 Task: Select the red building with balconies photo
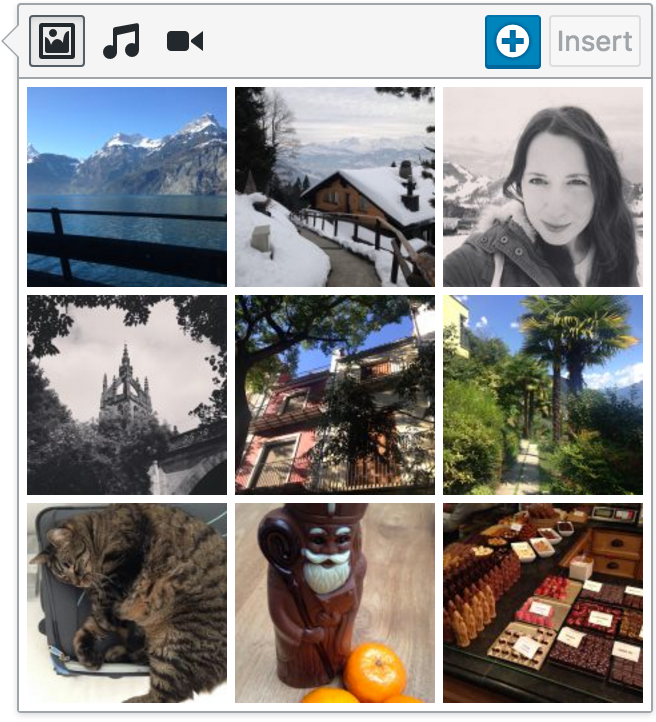point(335,395)
